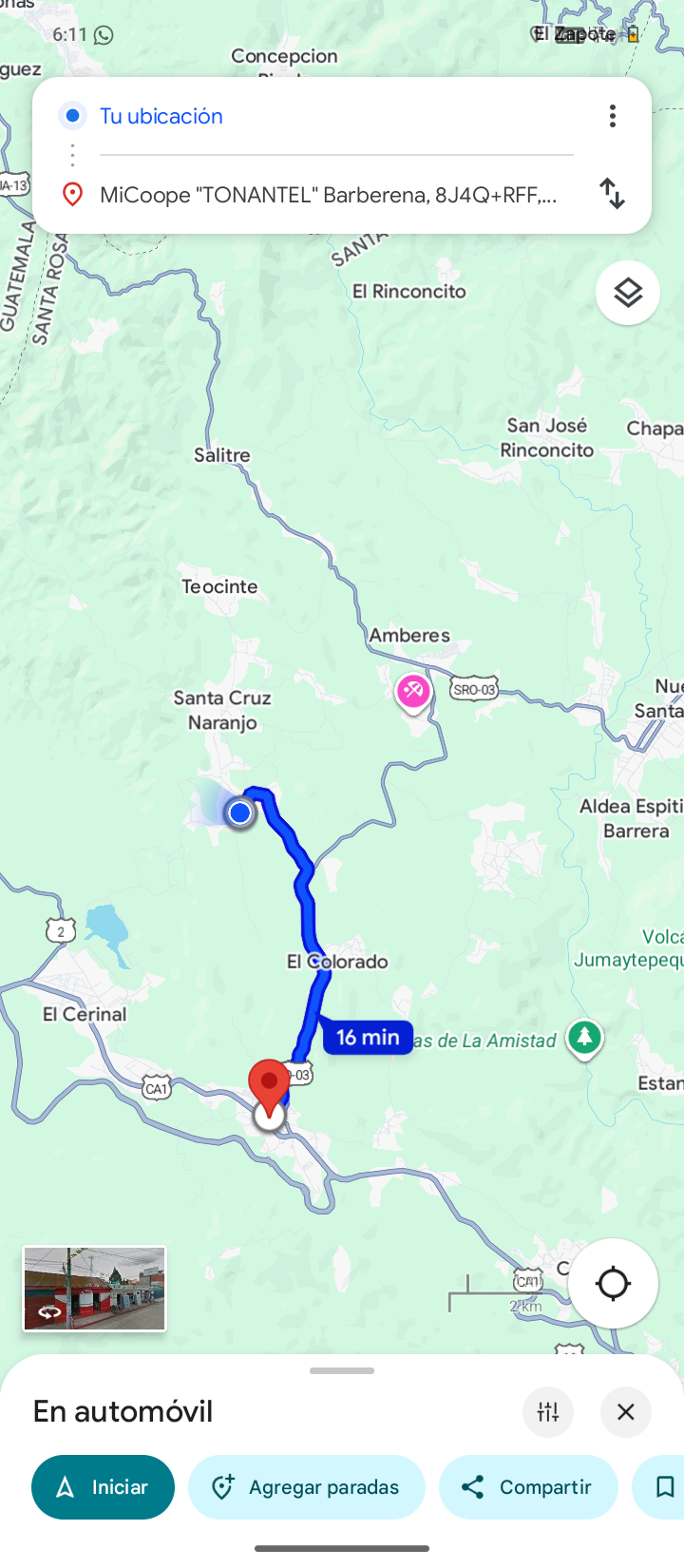This screenshot has height=1568, width=684.
Task: Edit the MiCoope TONANTEL destination field
Action: pyautogui.click(x=328, y=195)
